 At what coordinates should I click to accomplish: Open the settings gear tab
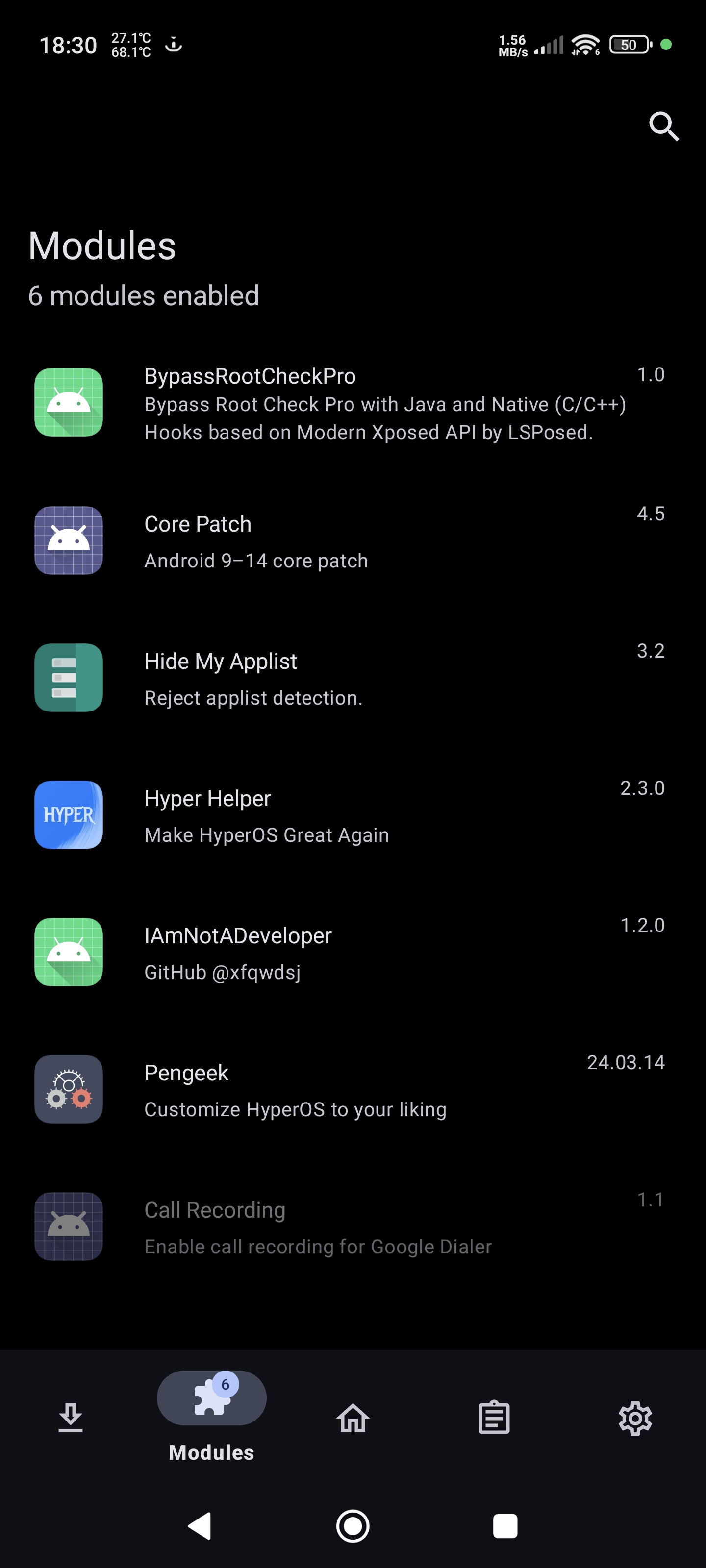(635, 1418)
